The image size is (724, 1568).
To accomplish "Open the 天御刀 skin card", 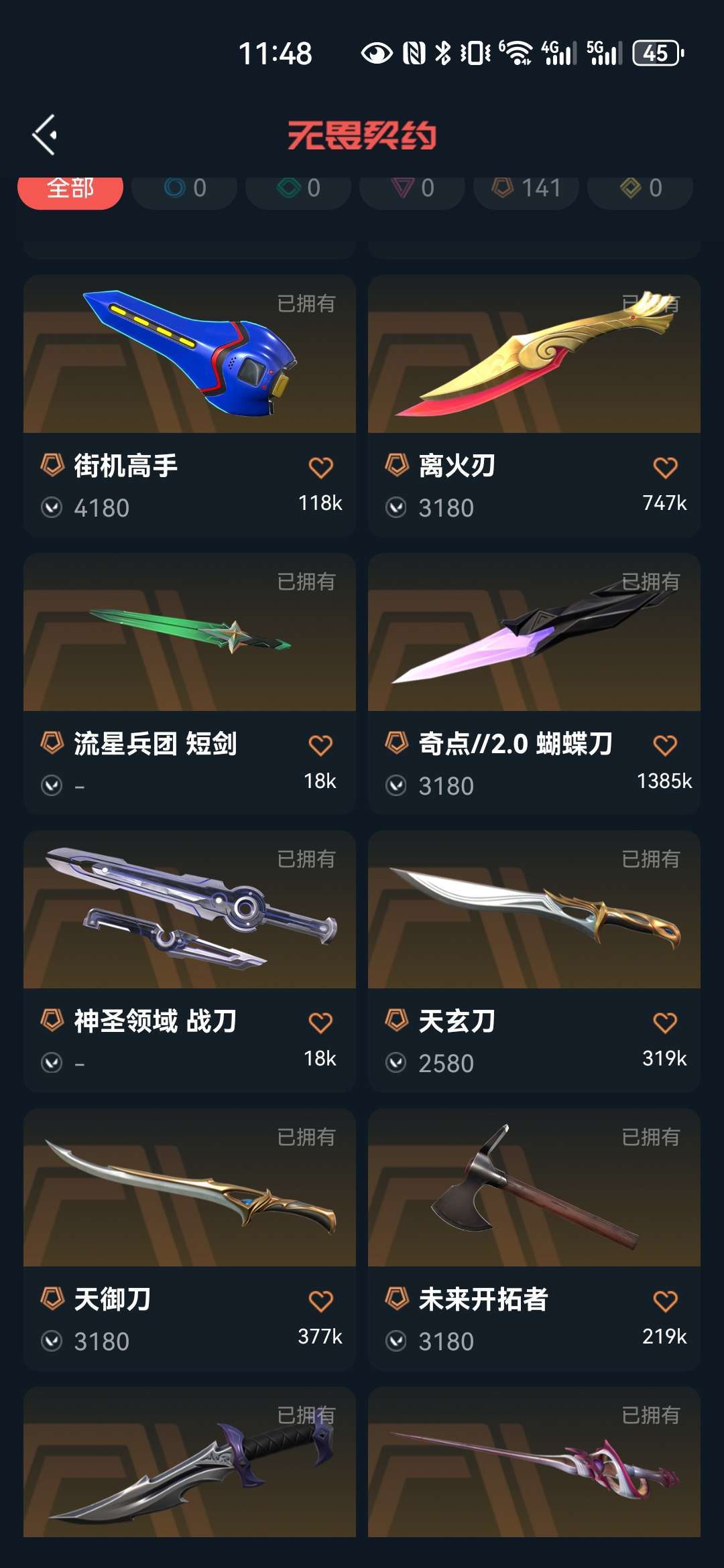I will 189,1189.
